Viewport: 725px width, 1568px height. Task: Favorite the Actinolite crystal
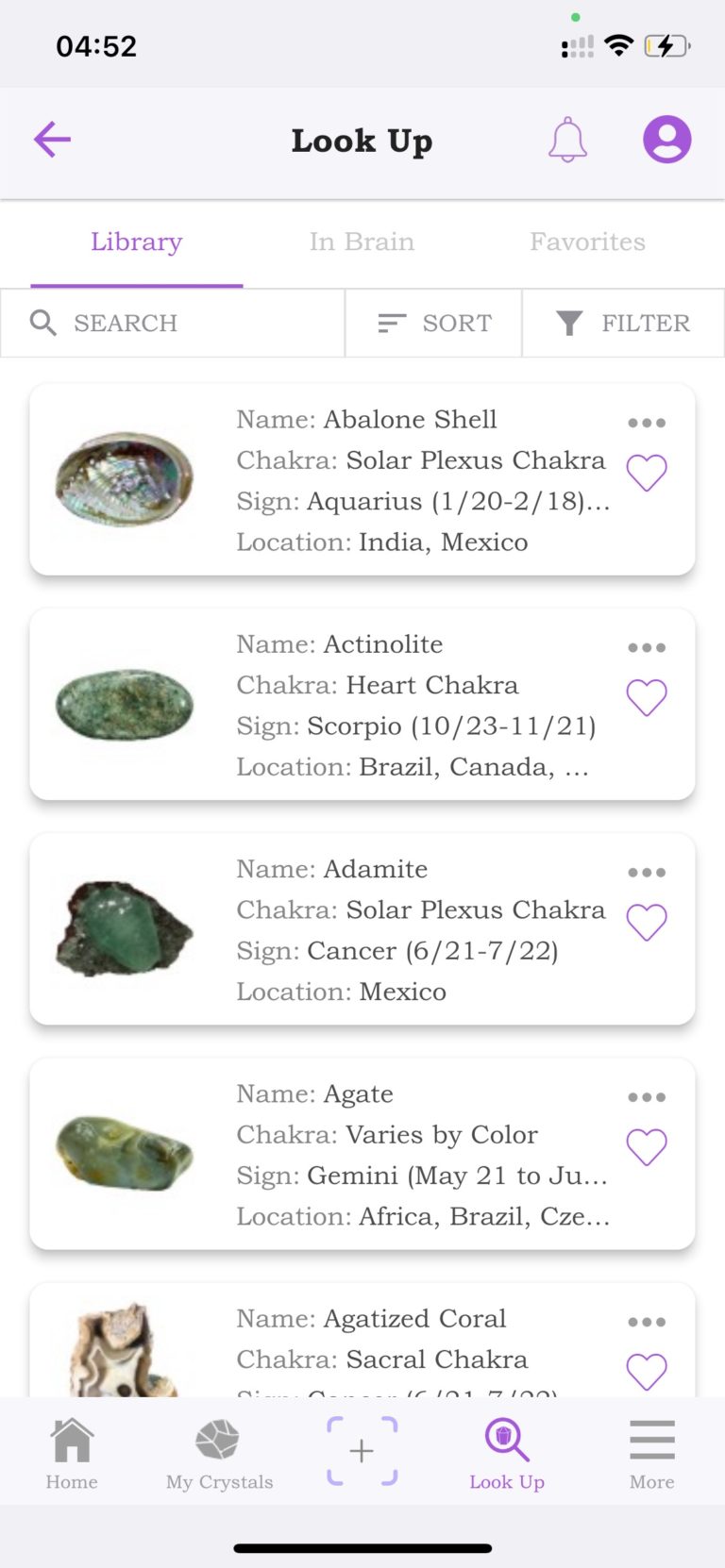(646, 698)
